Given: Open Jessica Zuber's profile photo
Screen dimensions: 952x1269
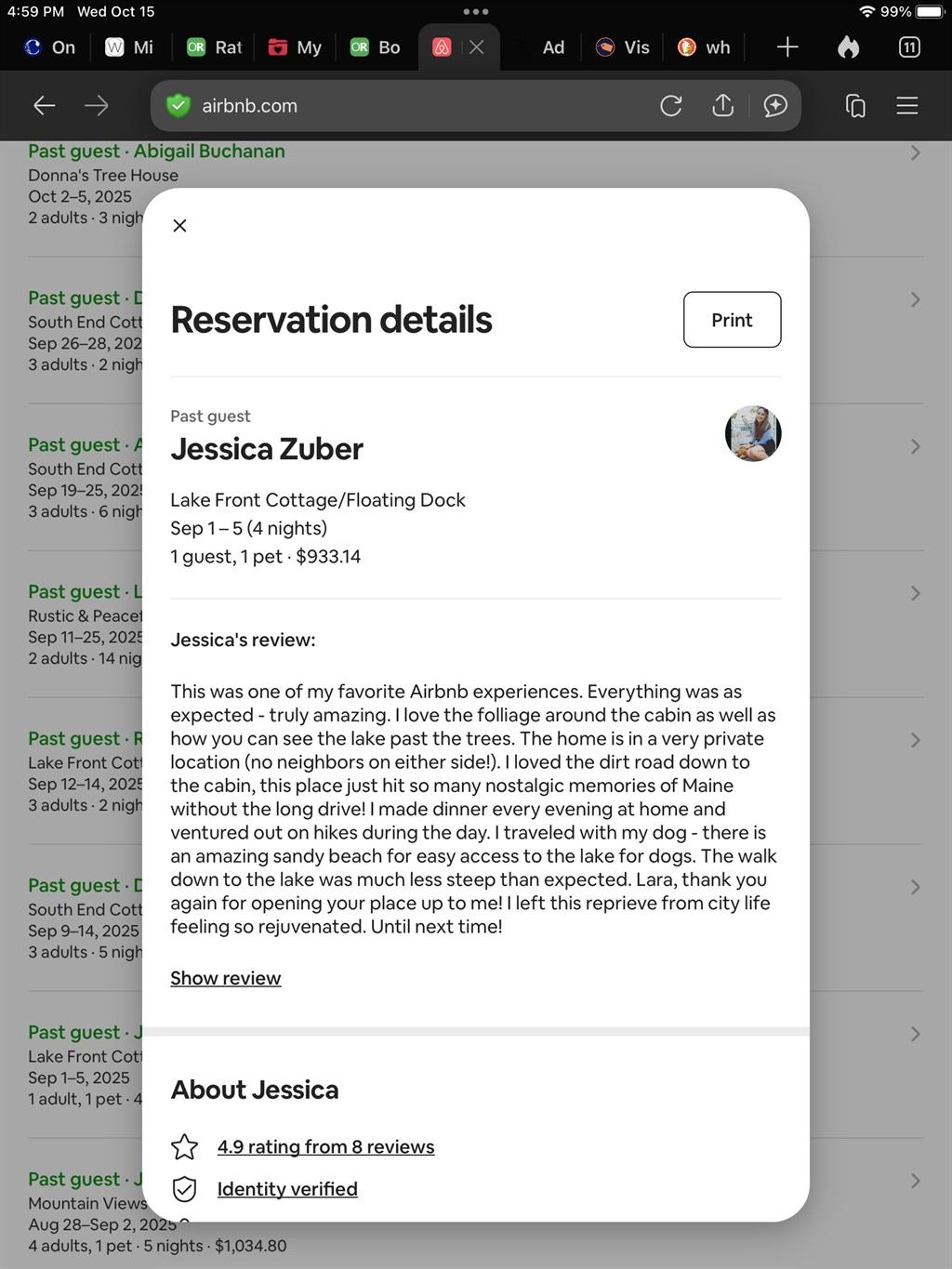Looking at the screenshot, I should tap(752, 433).
